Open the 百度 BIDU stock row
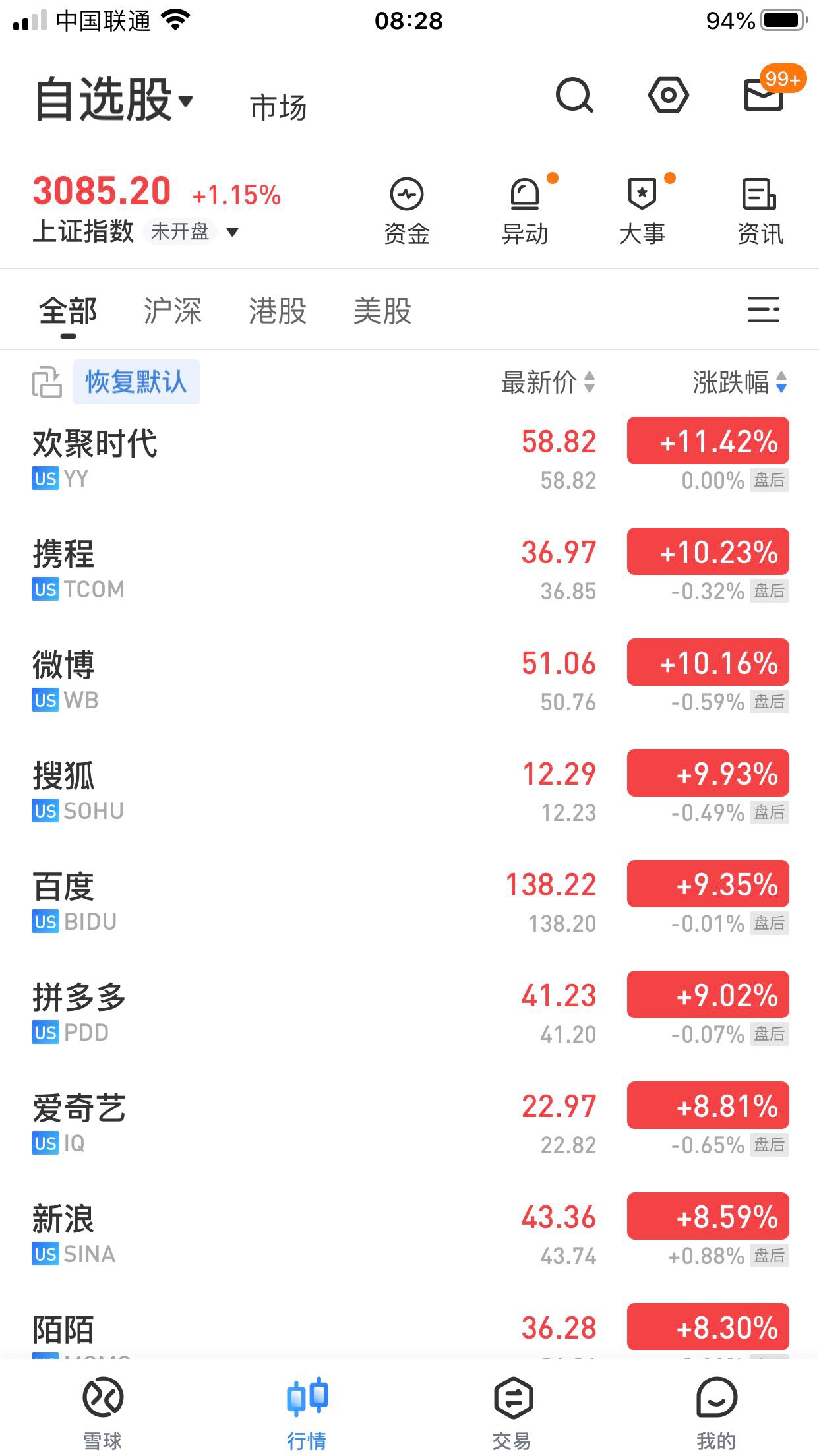 pos(264,902)
